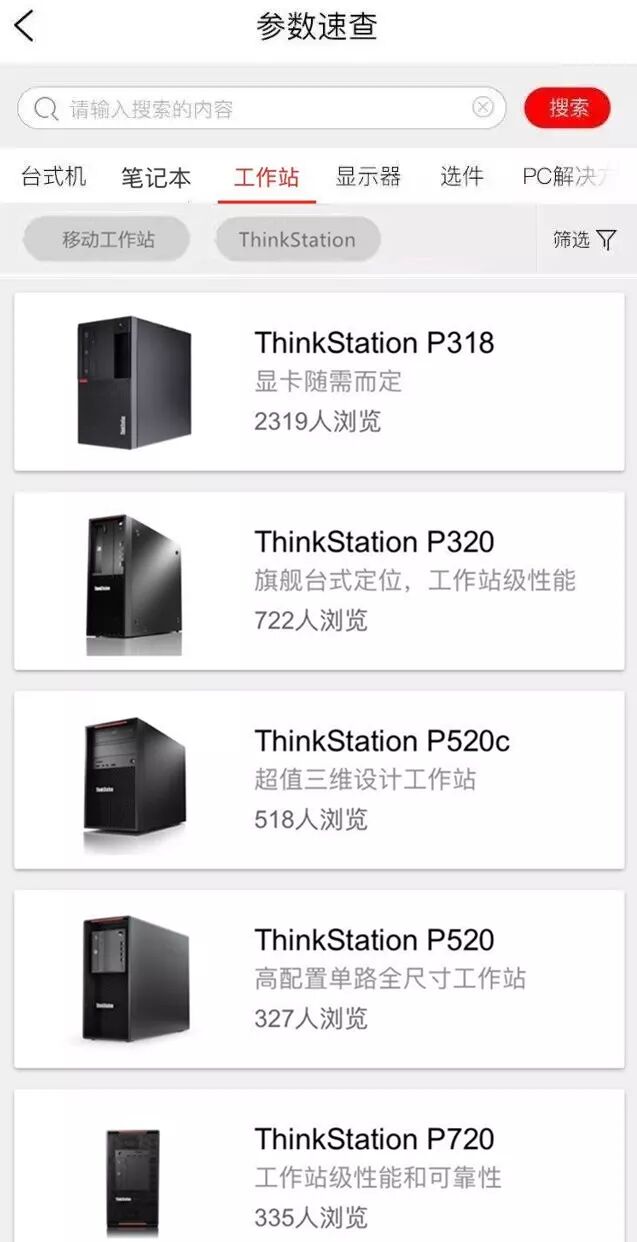Open the 筛选 filter options
Screen dimensions: 637x1242
tap(585, 240)
